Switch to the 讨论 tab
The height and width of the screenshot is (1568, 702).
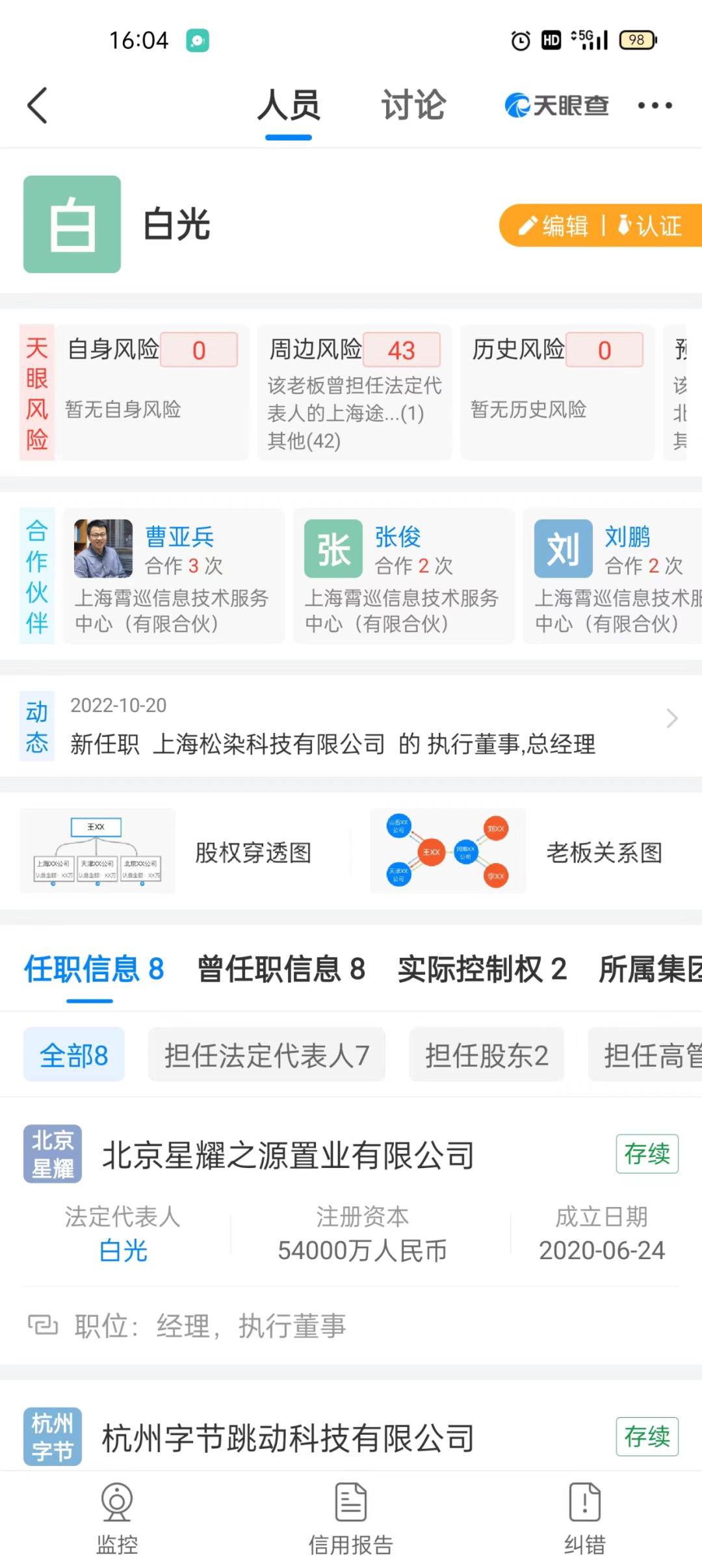(x=413, y=105)
